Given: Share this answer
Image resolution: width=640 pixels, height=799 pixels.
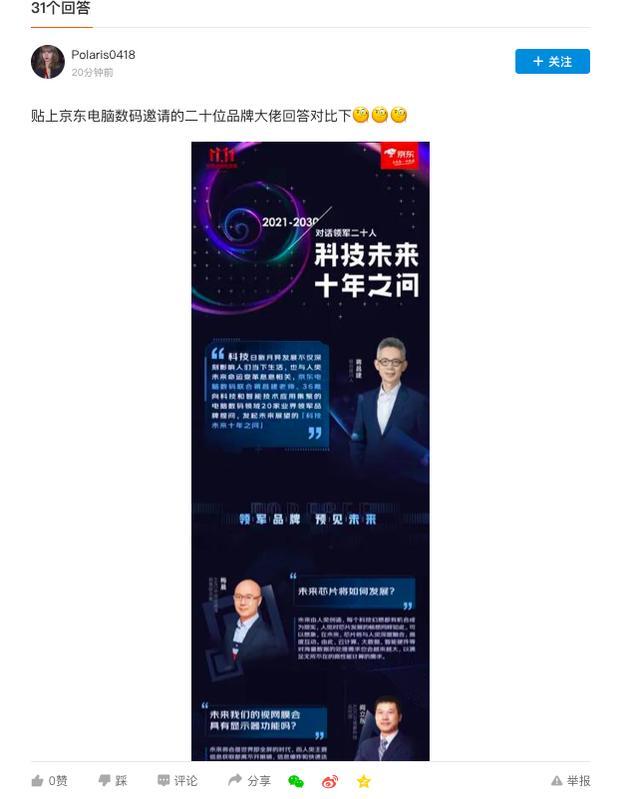Looking at the screenshot, I should point(249,781).
